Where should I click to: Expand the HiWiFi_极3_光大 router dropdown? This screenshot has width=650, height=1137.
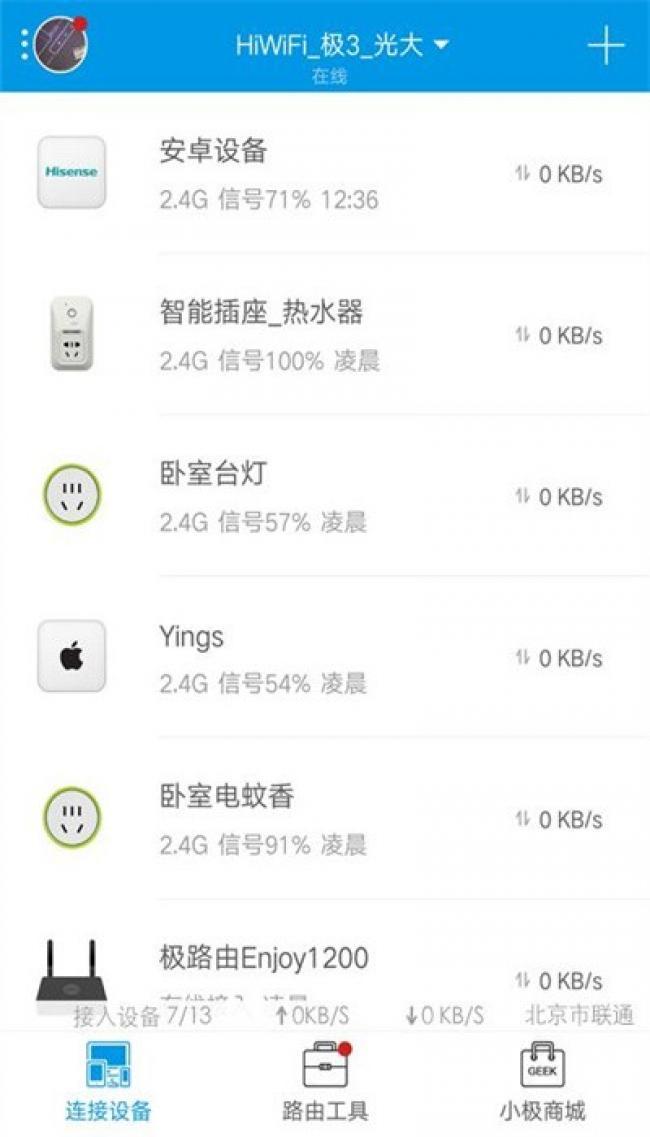tap(342, 45)
